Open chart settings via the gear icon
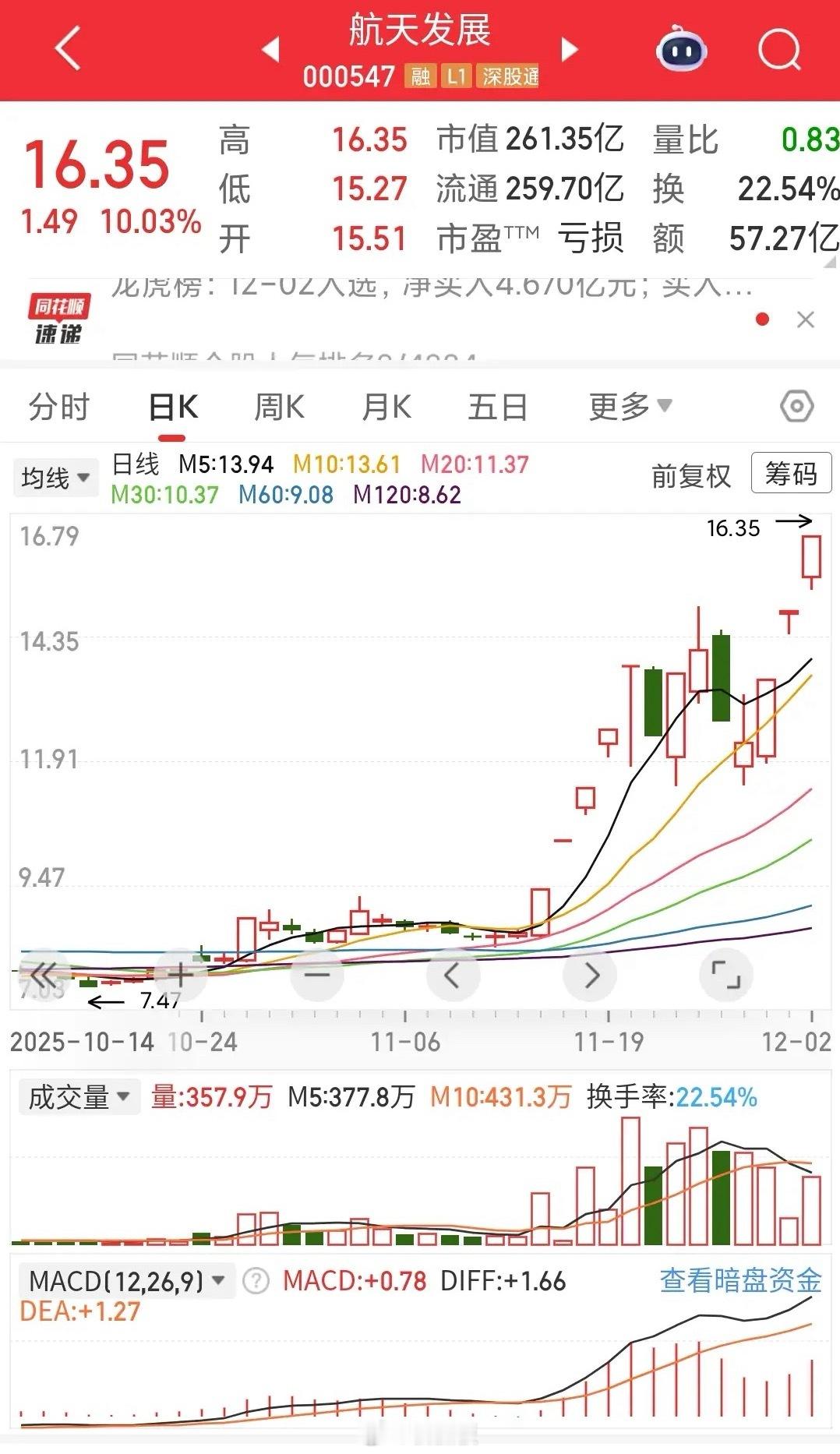The height and width of the screenshot is (1454, 840). (x=797, y=406)
